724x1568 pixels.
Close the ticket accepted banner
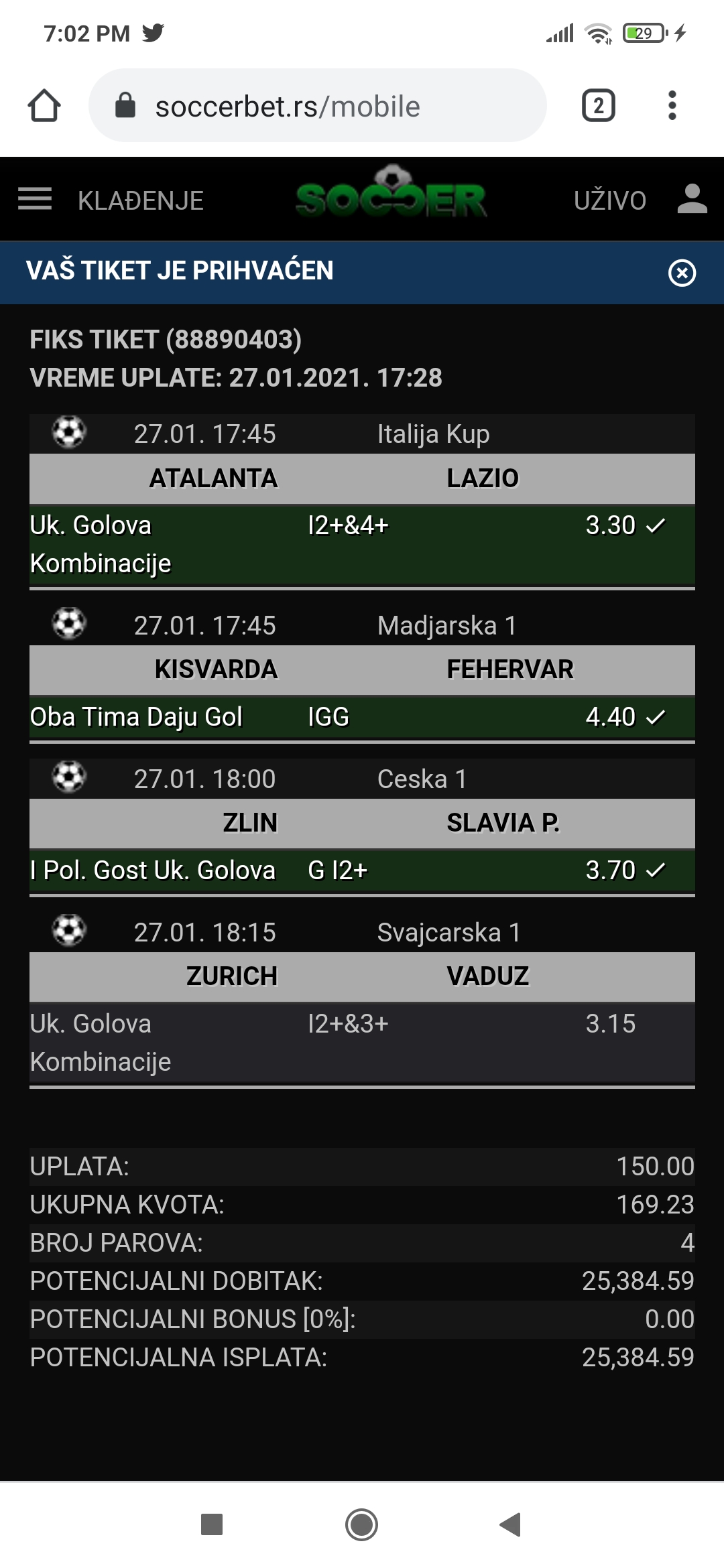[682, 273]
